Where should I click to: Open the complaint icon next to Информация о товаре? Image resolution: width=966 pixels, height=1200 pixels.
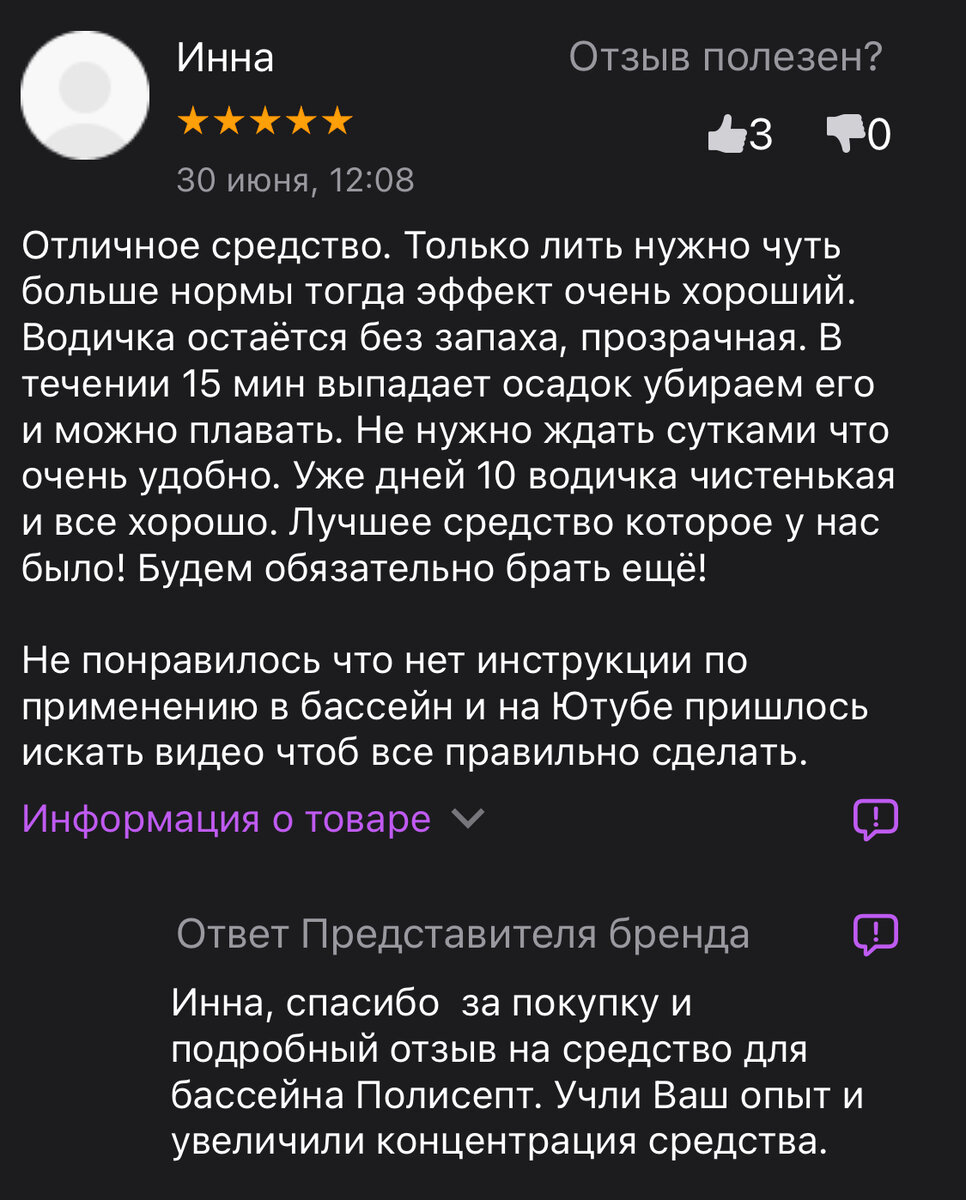(x=877, y=818)
